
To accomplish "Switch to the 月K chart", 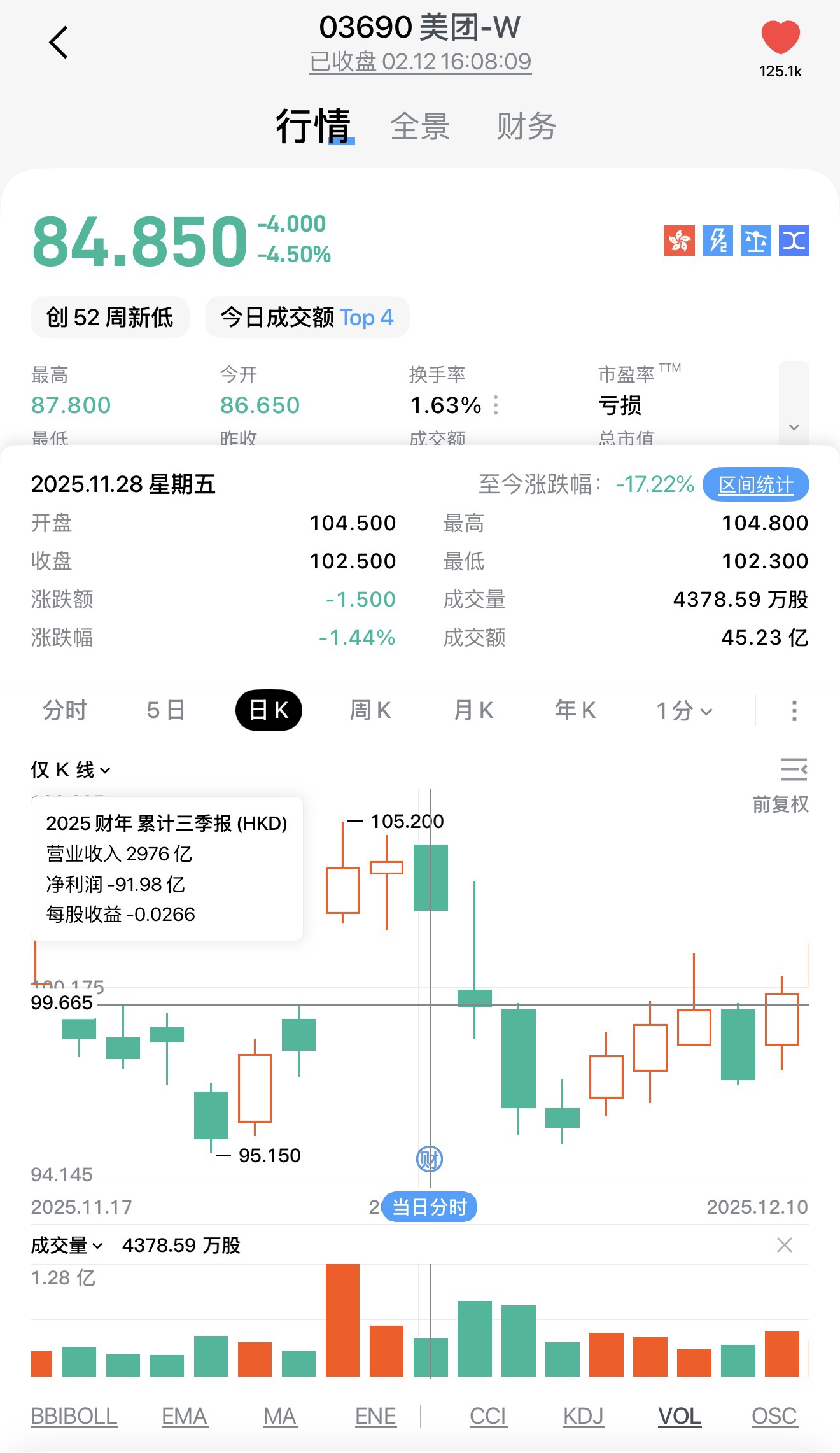I will pyautogui.click(x=473, y=710).
